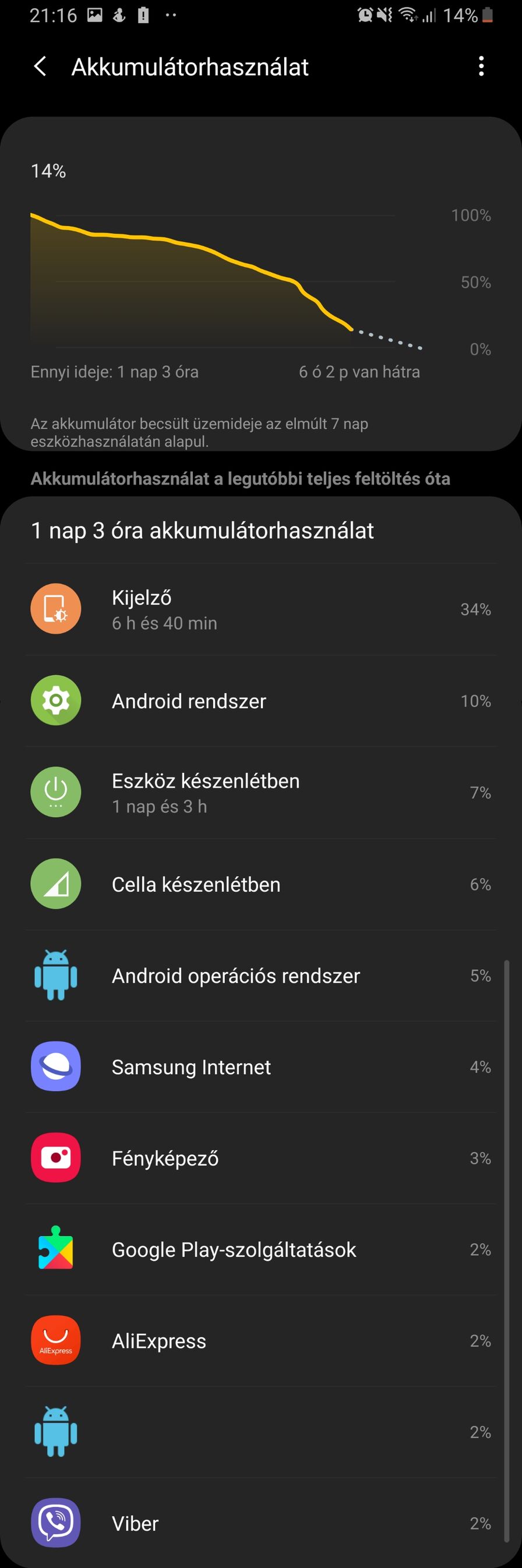Open Fényképező battery usage
The image size is (522, 1568).
(x=260, y=1158)
